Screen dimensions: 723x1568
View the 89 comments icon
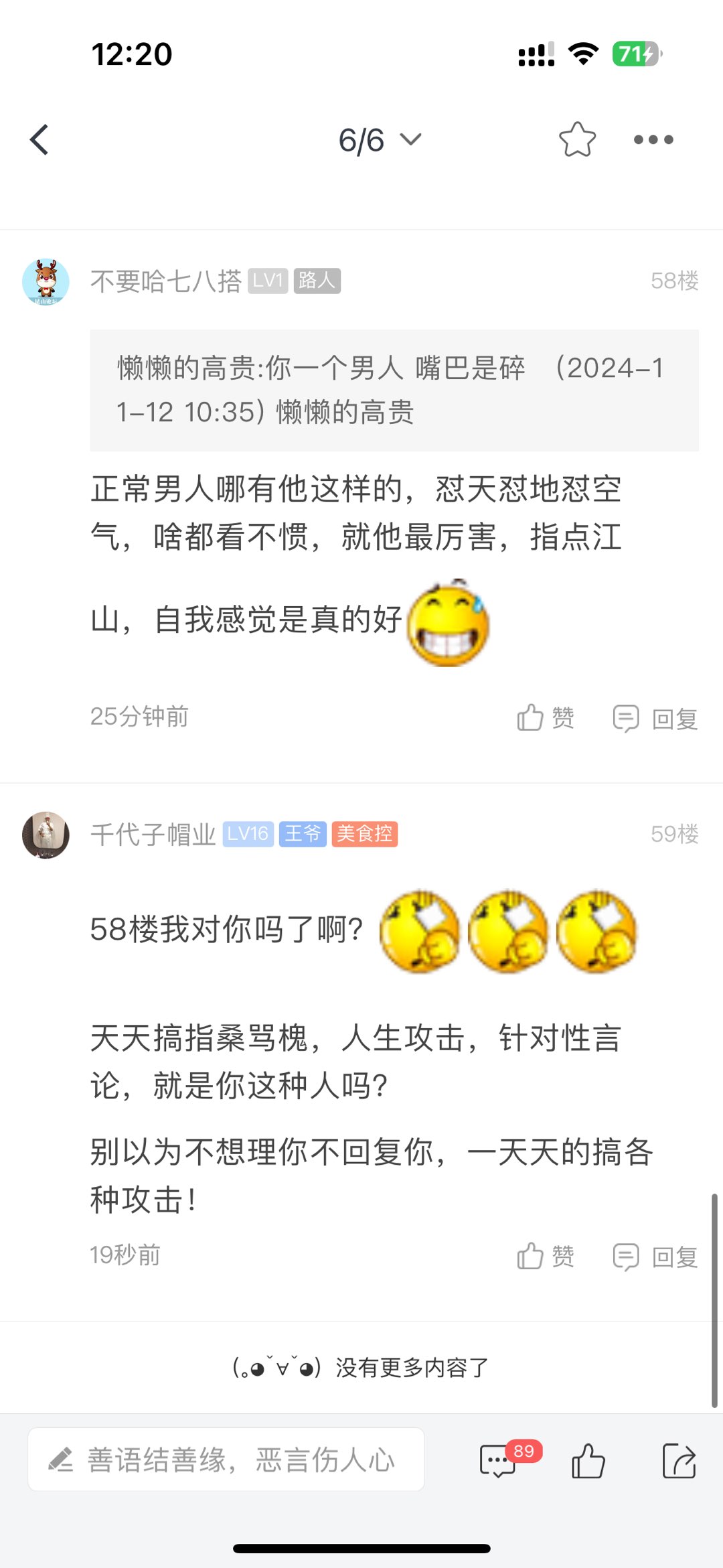pyautogui.click(x=499, y=1461)
